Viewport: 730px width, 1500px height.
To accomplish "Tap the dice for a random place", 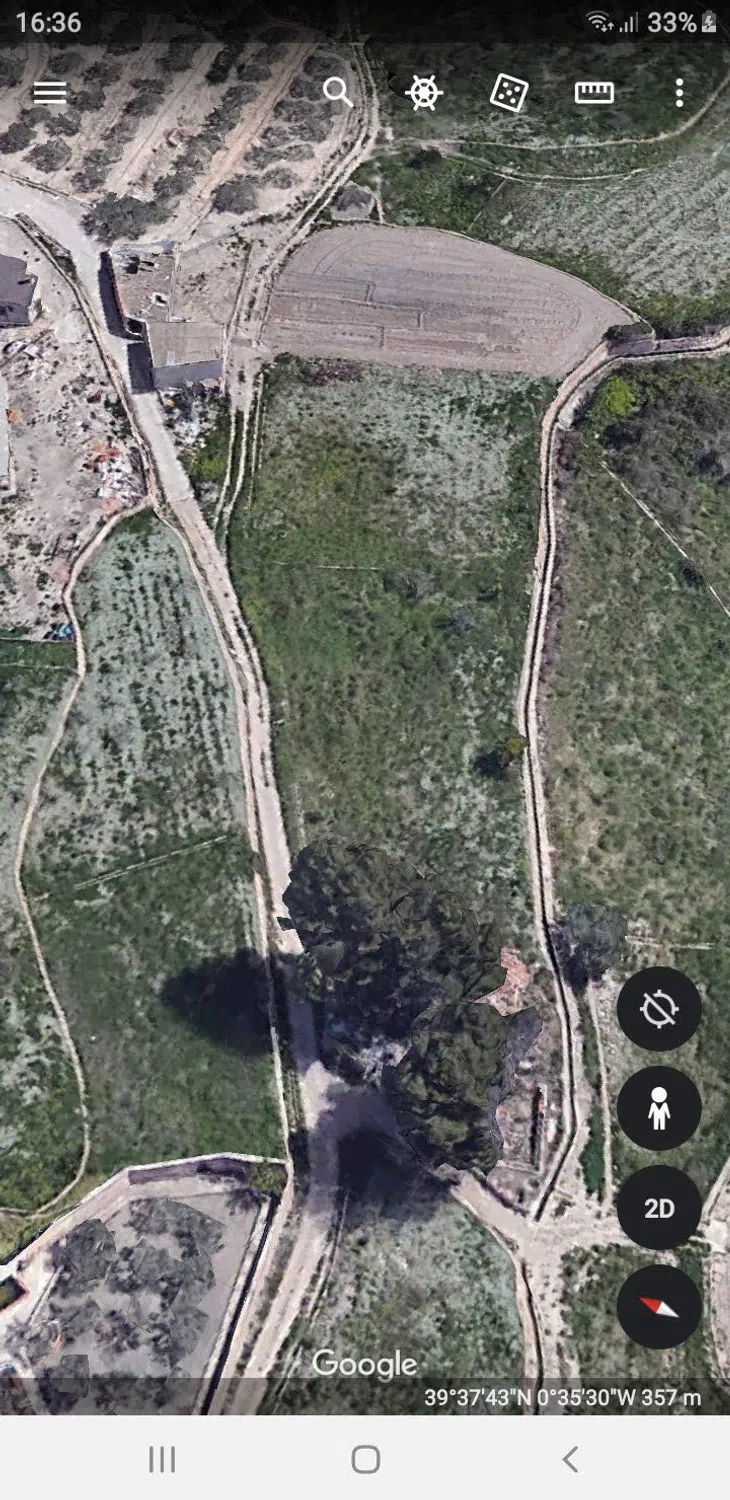I will [509, 93].
